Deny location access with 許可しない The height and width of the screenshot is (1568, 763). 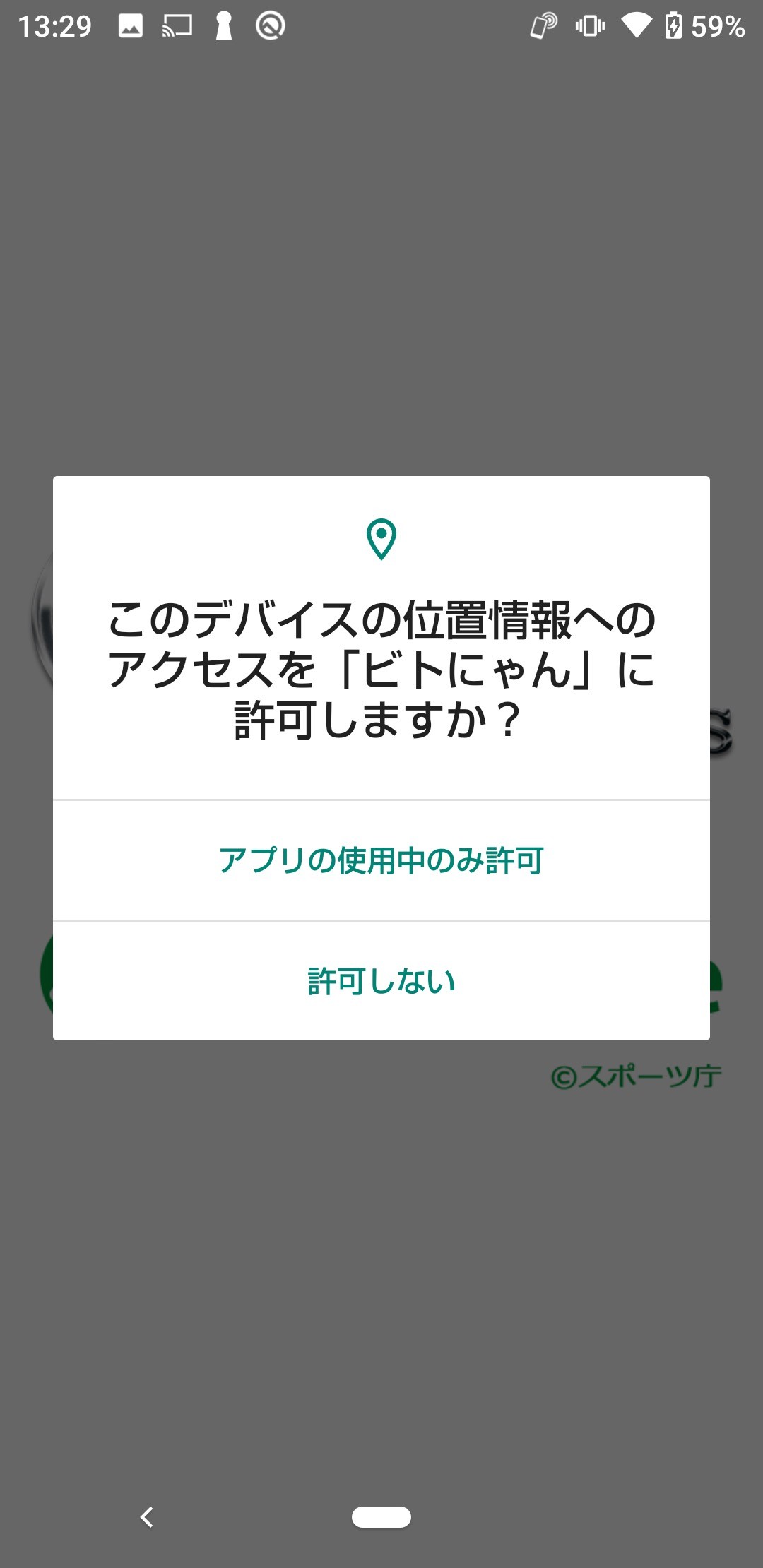[x=381, y=981]
